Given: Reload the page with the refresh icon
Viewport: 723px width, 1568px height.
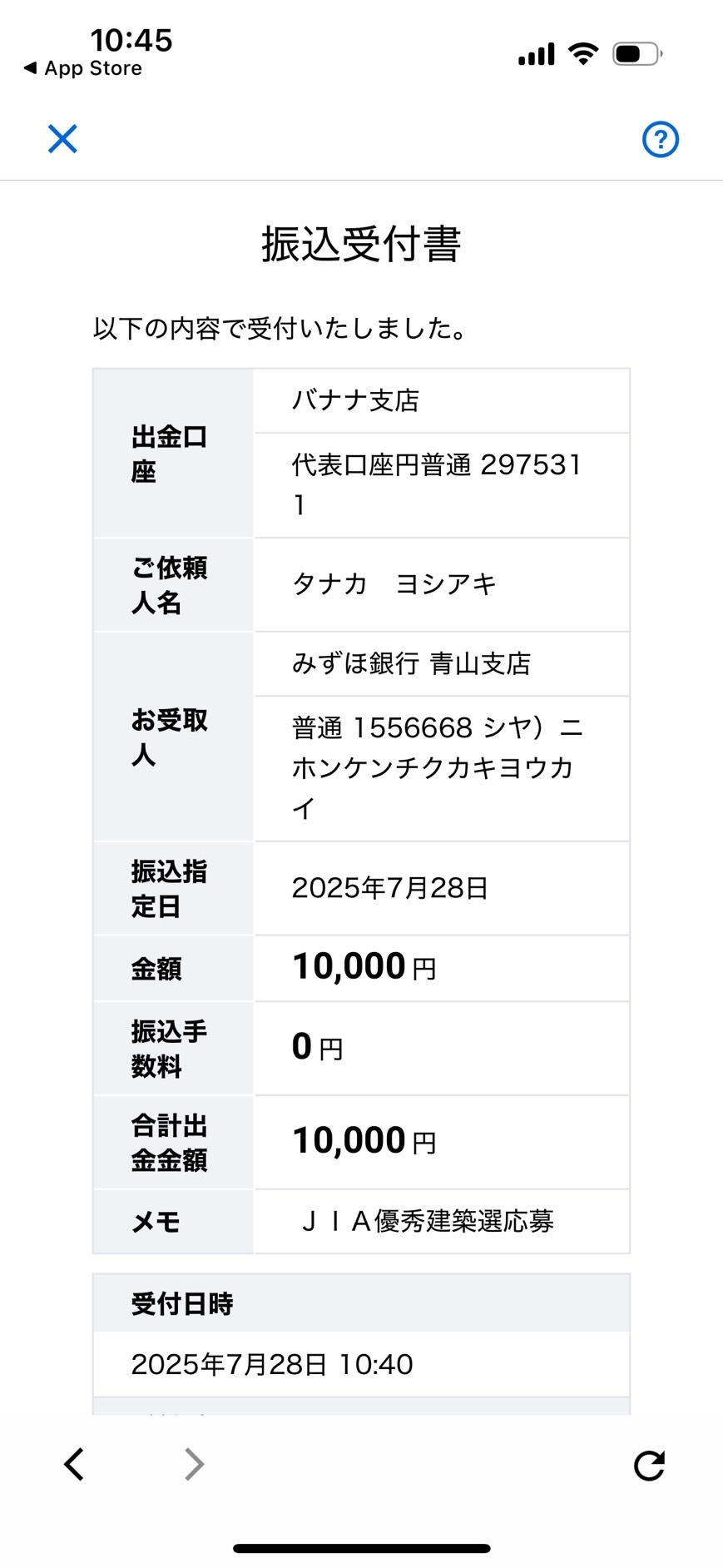Looking at the screenshot, I should (649, 1466).
